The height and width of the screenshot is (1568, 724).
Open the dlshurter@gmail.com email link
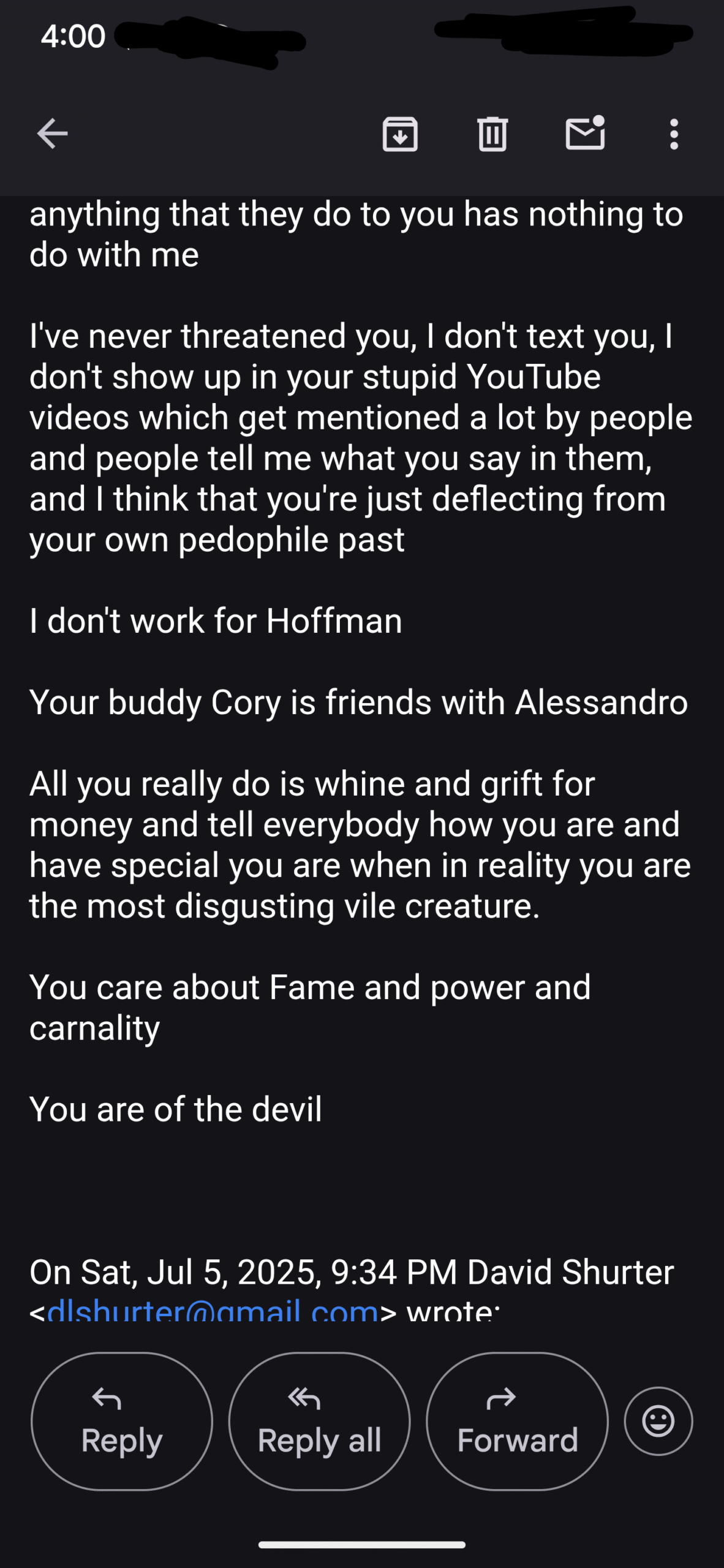point(213,1311)
